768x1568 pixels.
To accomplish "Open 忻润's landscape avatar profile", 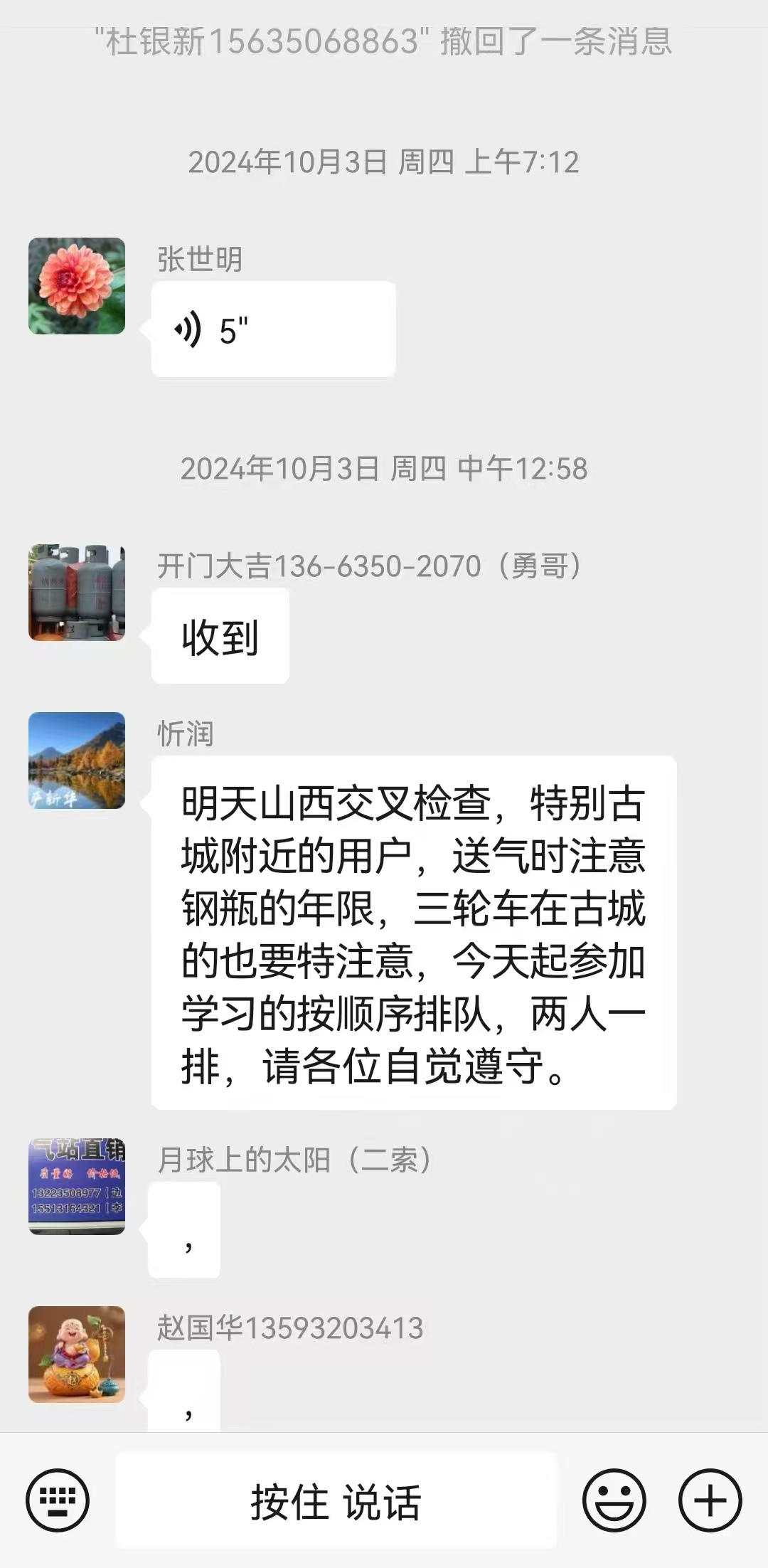I will (x=77, y=761).
